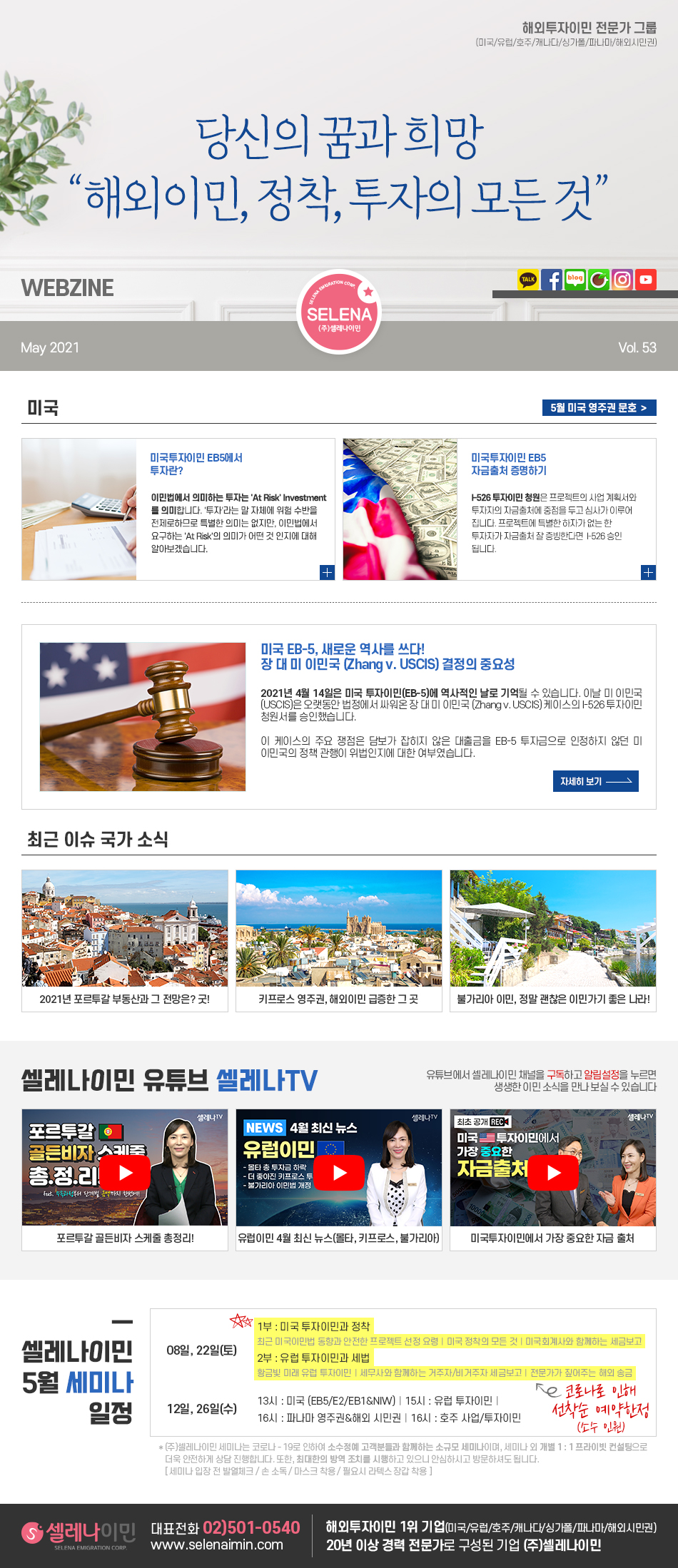Play 포르투갈 골든비자 스케줄 총정리 video
The height and width of the screenshot is (1568, 678).
coord(125,1172)
